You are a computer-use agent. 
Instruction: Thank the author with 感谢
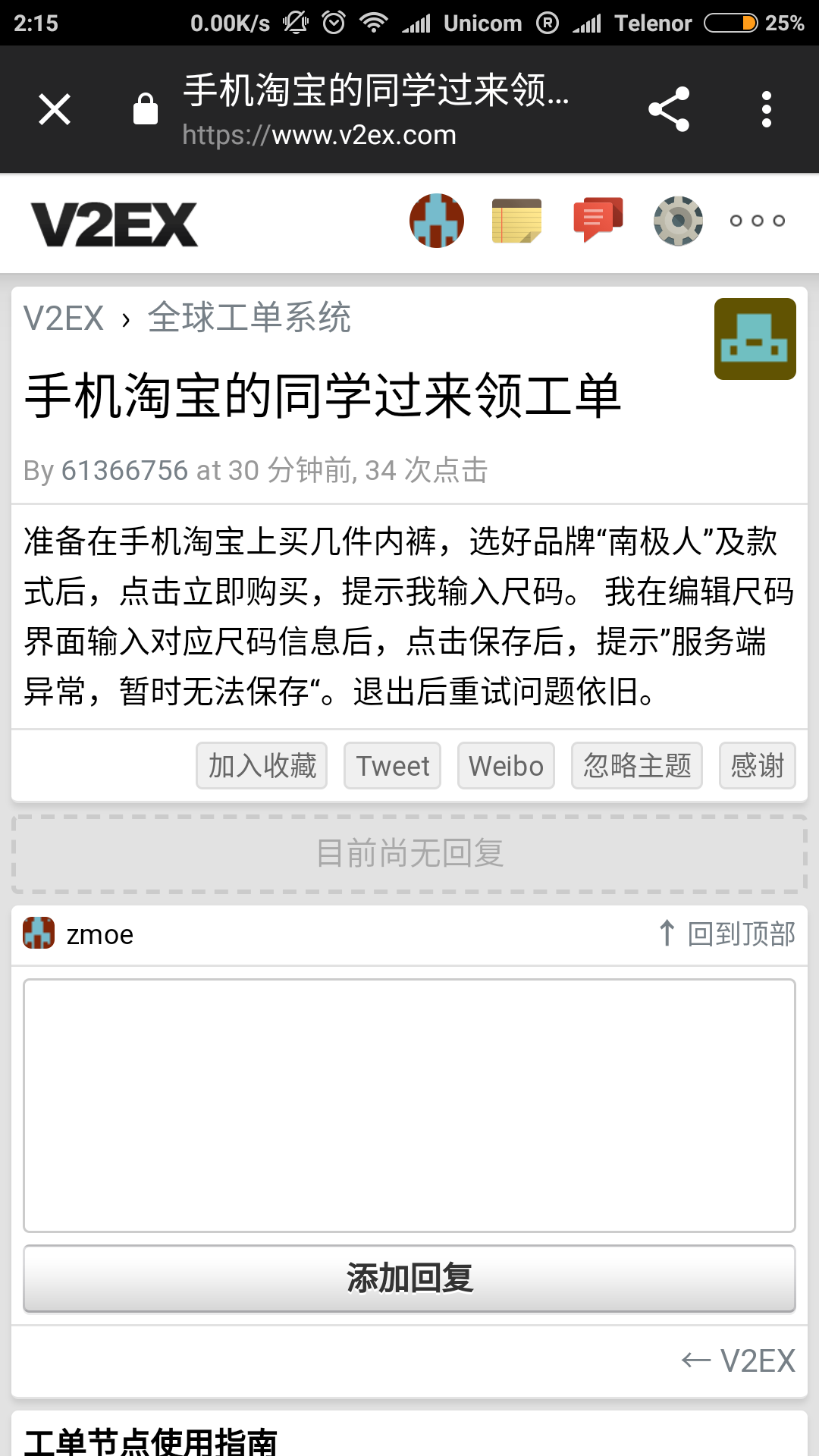757,766
